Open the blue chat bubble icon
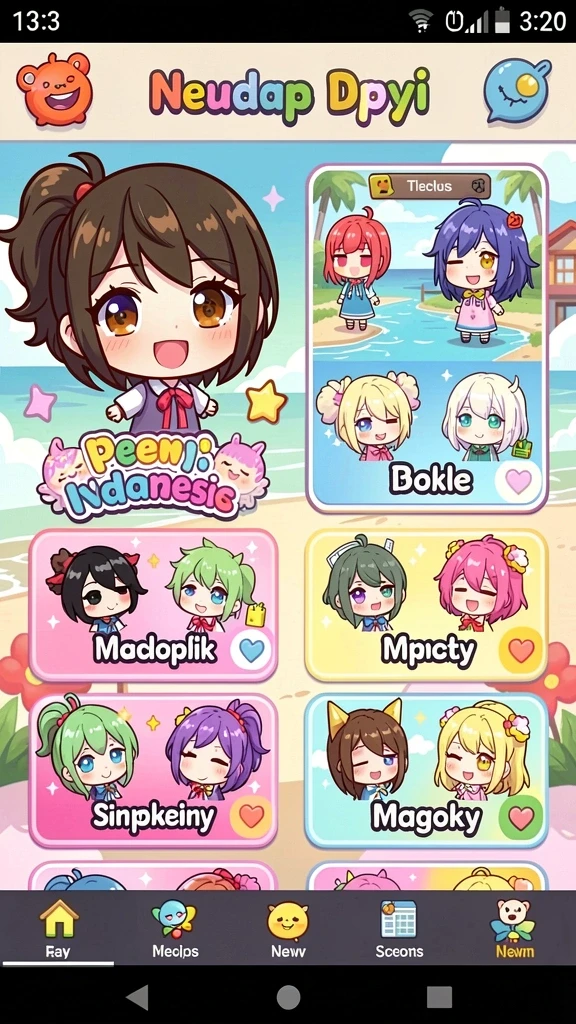576x1024 pixels. pyautogui.click(x=517, y=90)
